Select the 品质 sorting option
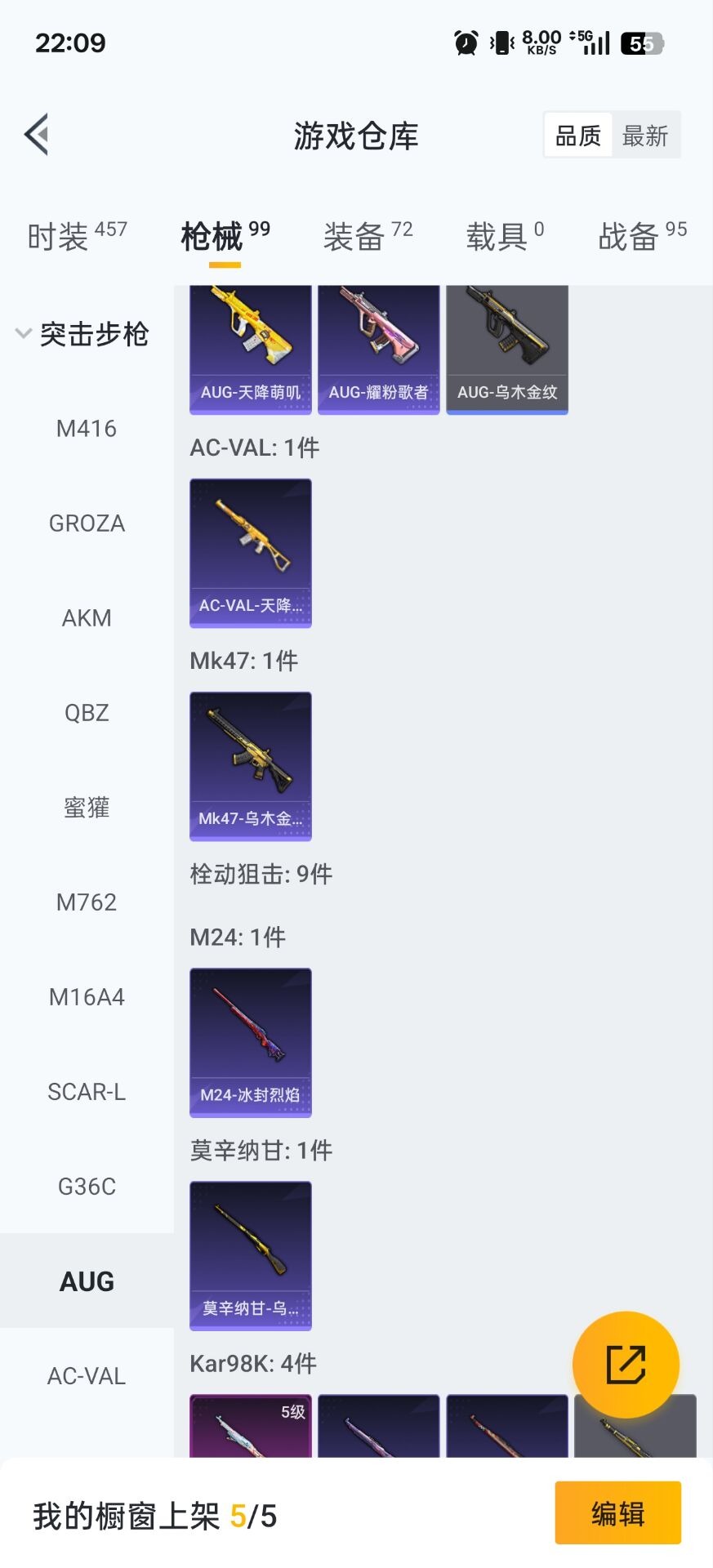The width and height of the screenshot is (713, 1568). [578, 135]
